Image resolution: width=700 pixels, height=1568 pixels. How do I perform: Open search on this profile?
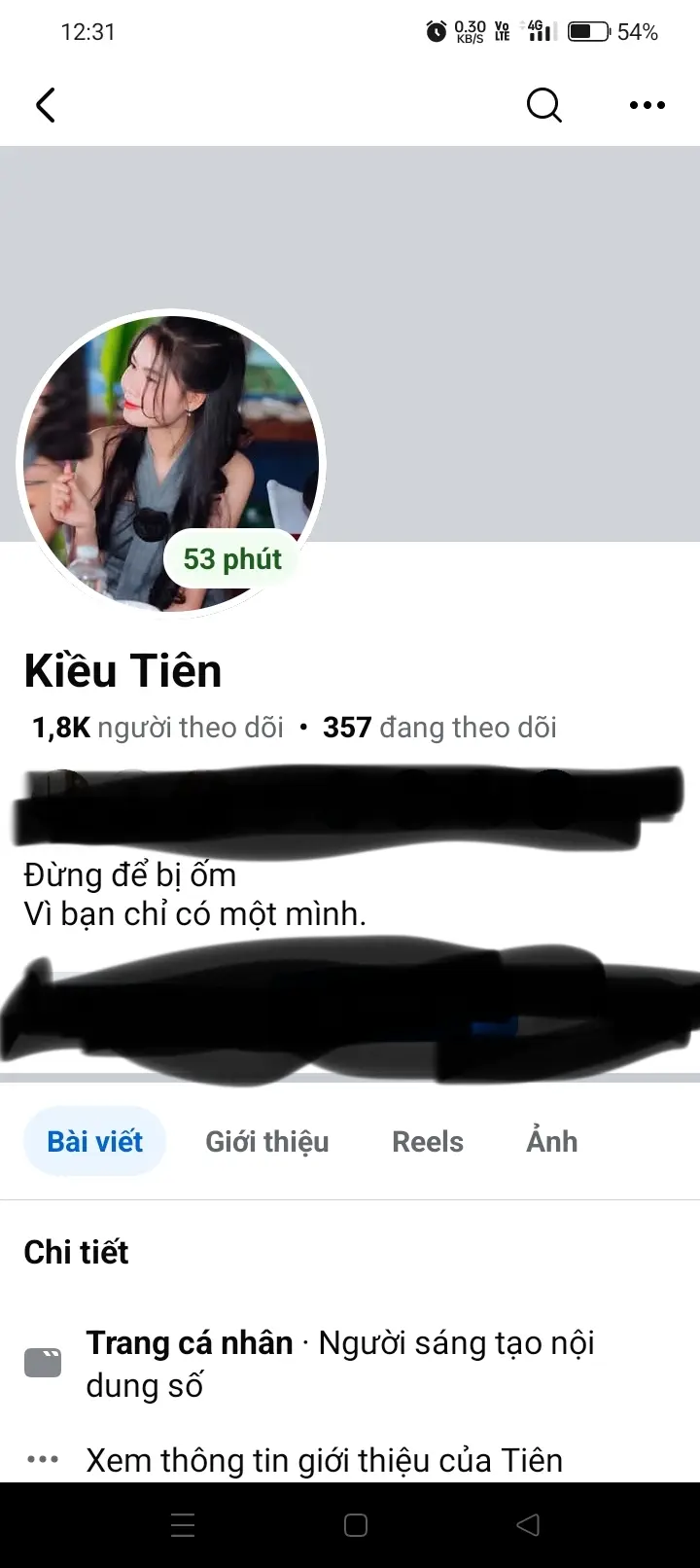[x=543, y=105]
